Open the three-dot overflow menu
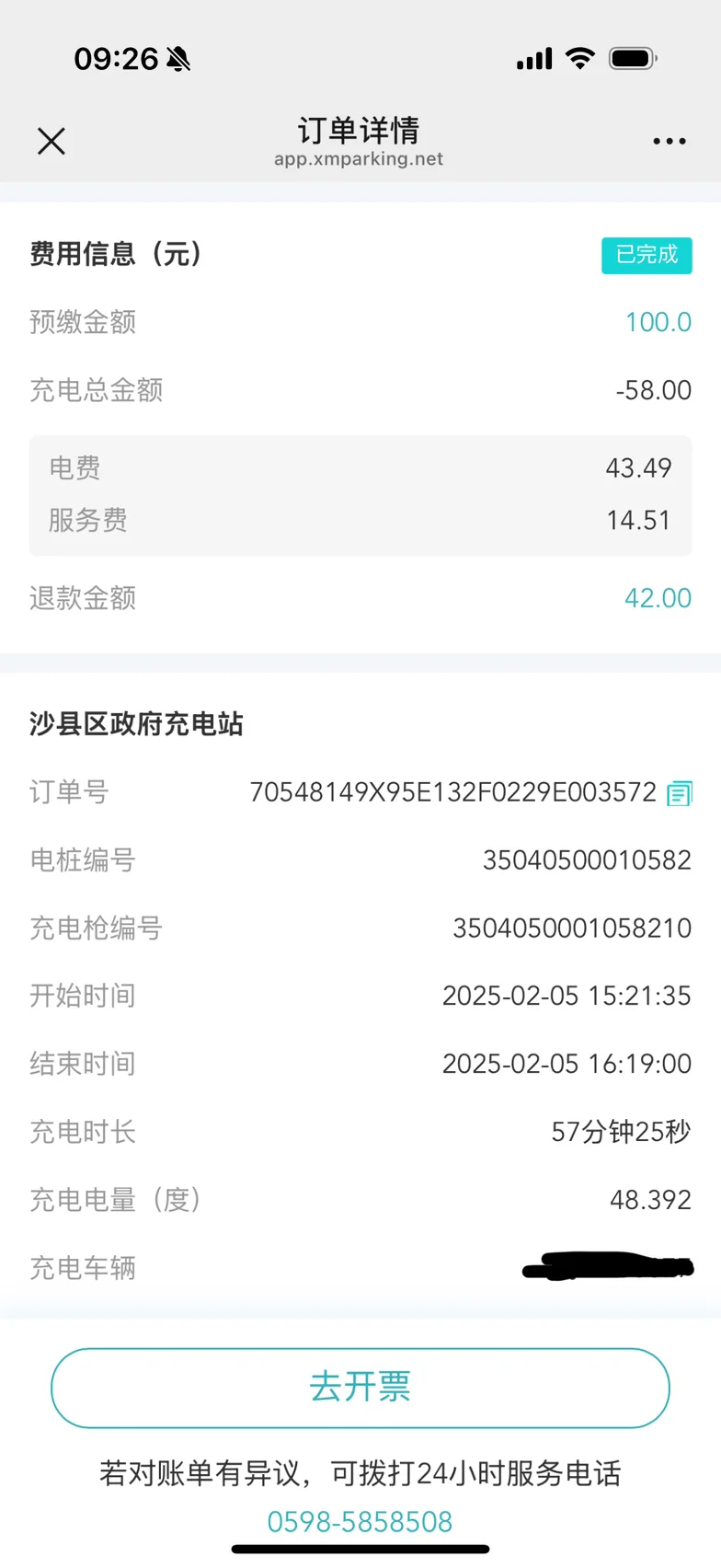721x1568 pixels. (669, 141)
